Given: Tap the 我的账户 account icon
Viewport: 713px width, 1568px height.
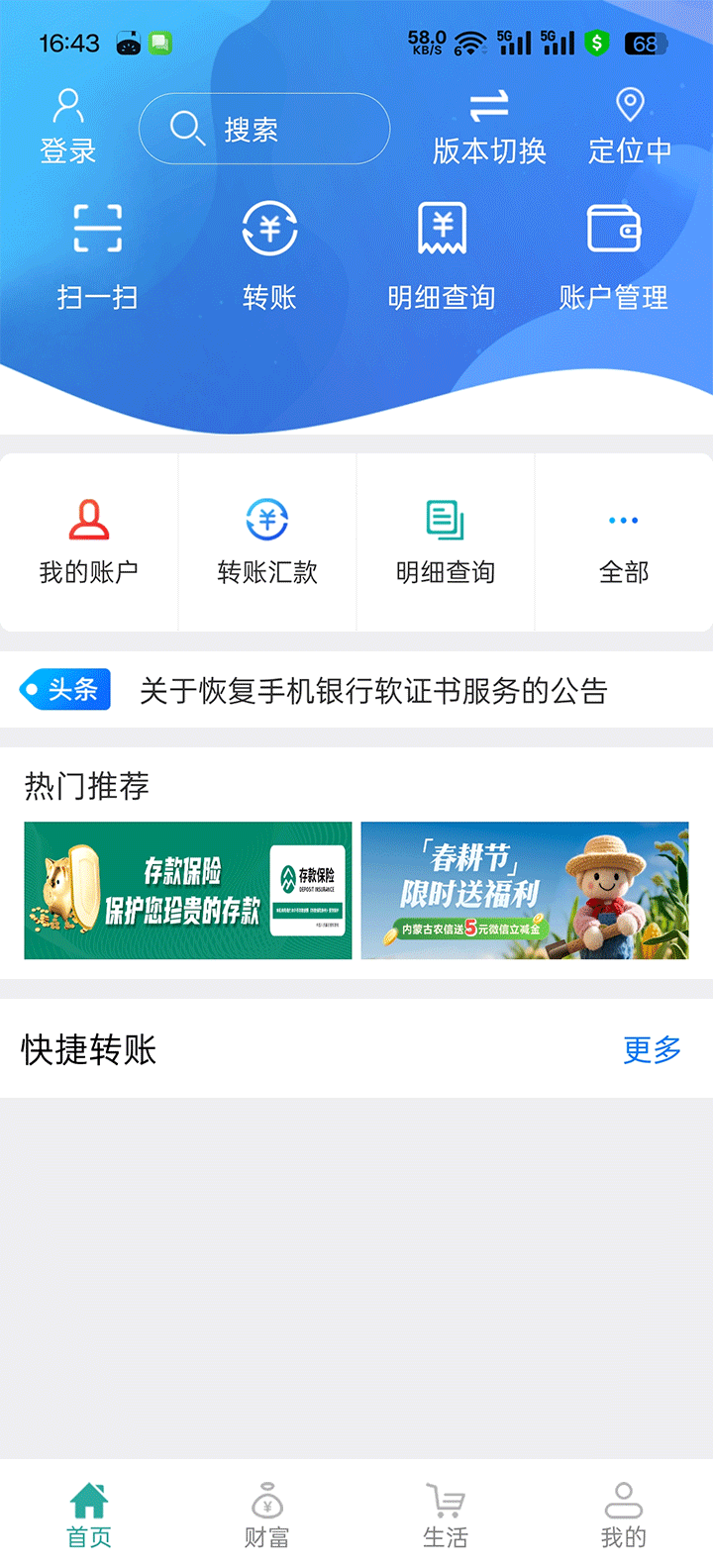Looking at the screenshot, I should (x=88, y=539).
